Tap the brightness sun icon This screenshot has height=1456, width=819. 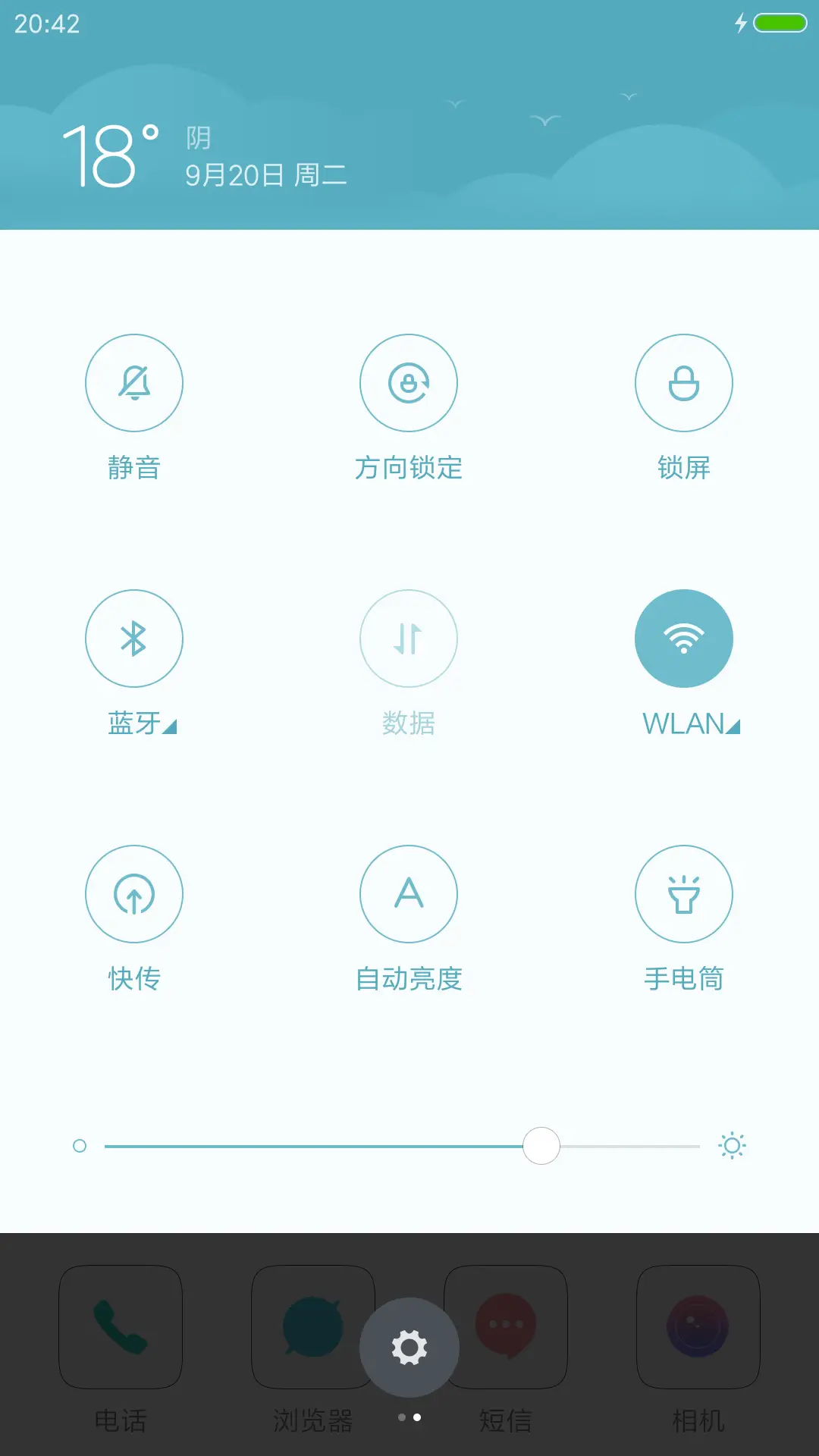coord(732,1146)
